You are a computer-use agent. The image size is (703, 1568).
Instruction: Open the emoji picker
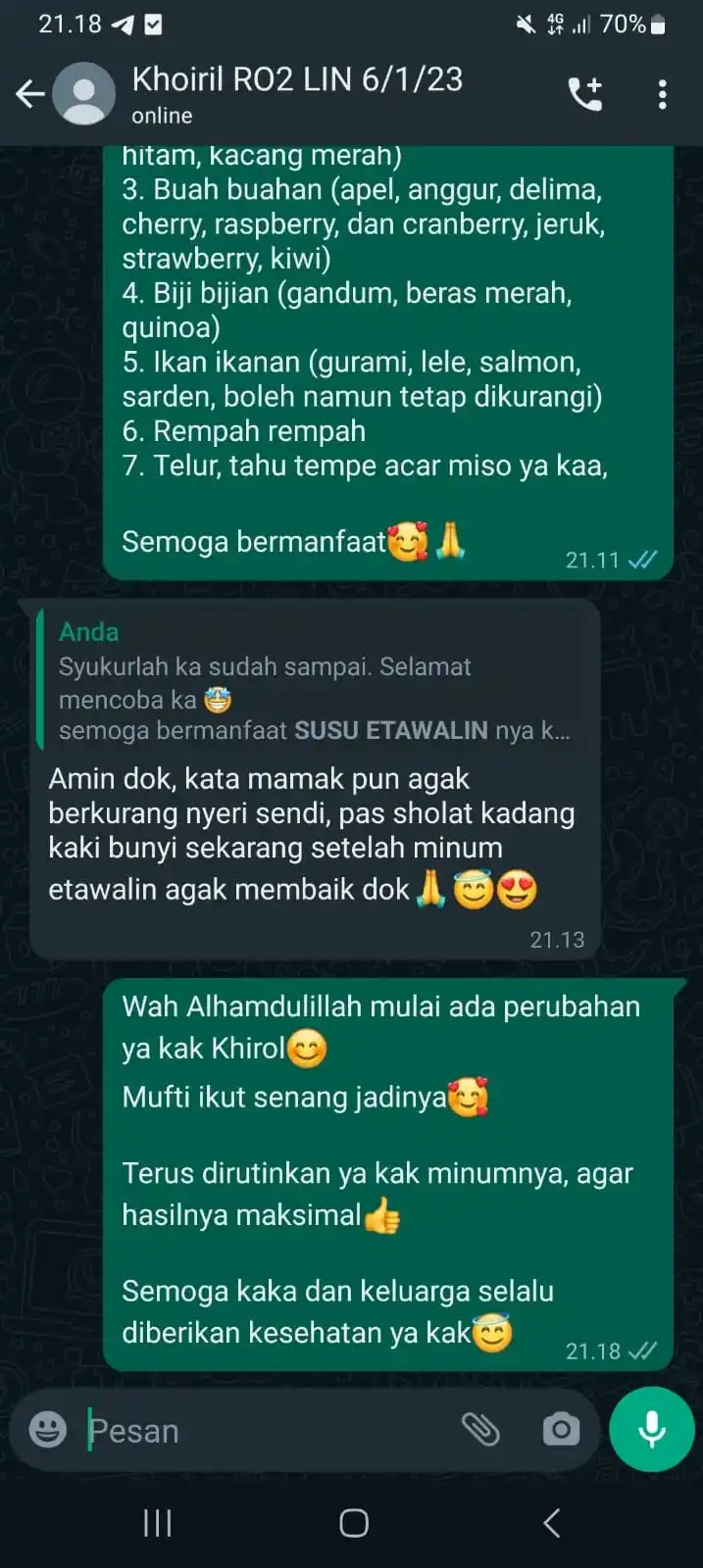tap(47, 1430)
